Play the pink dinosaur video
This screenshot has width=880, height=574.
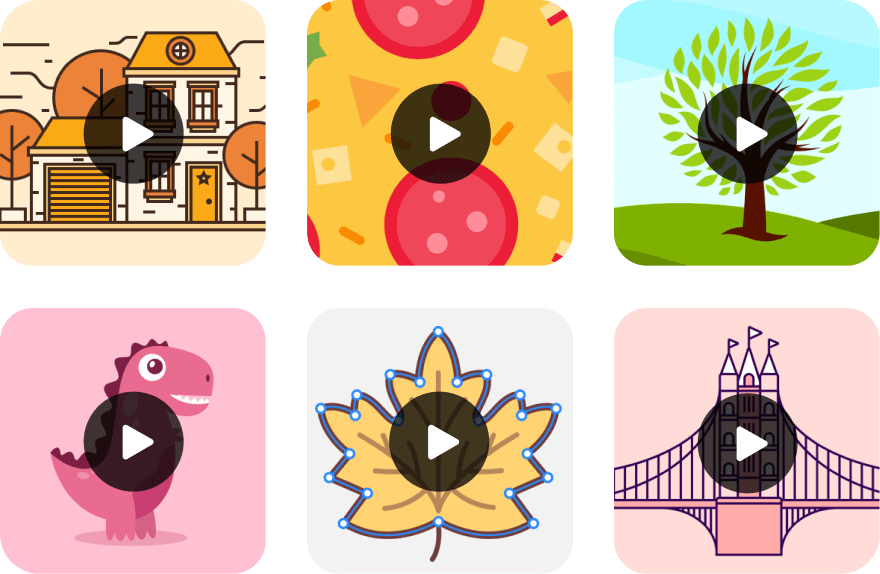coord(133,442)
